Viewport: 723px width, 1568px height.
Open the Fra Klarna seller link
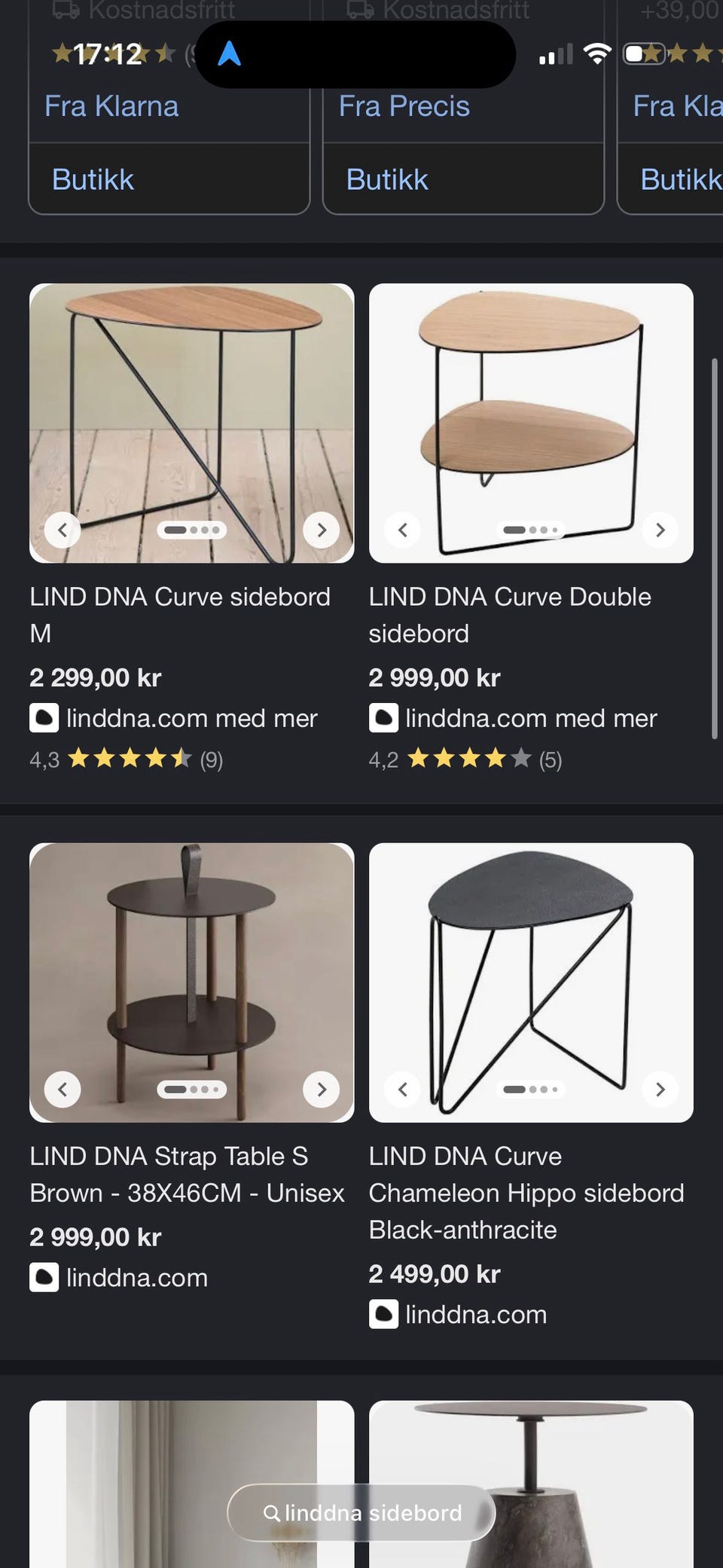pos(111,106)
